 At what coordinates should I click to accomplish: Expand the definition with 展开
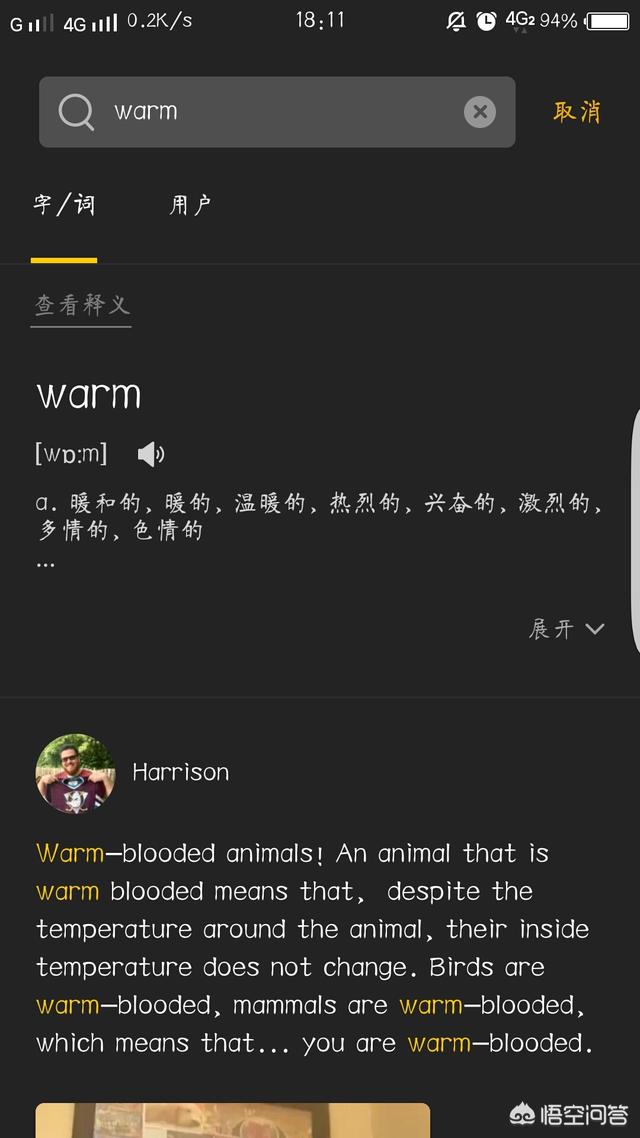point(566,629)
